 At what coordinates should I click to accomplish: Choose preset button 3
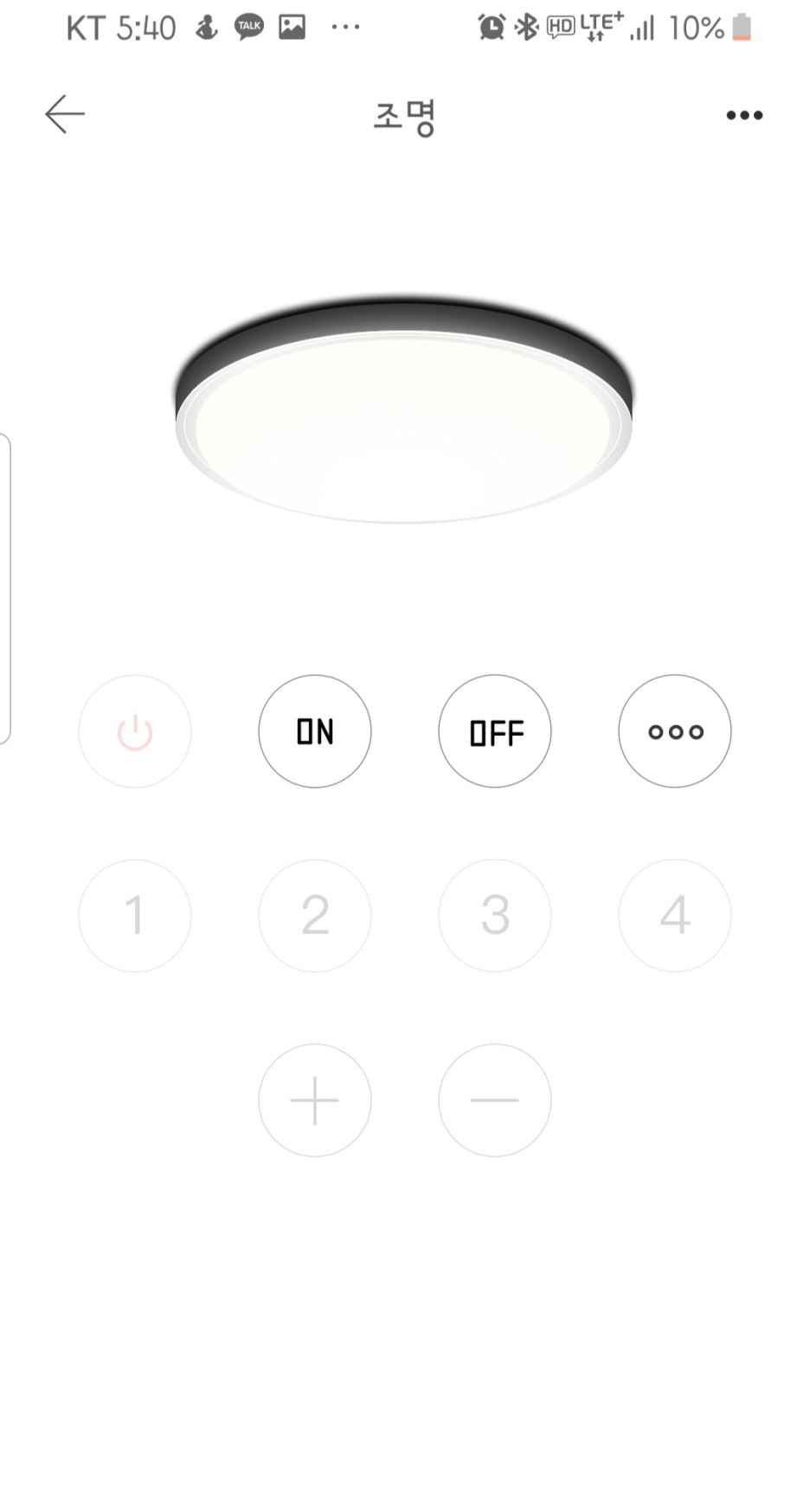(x=495, y=916)
